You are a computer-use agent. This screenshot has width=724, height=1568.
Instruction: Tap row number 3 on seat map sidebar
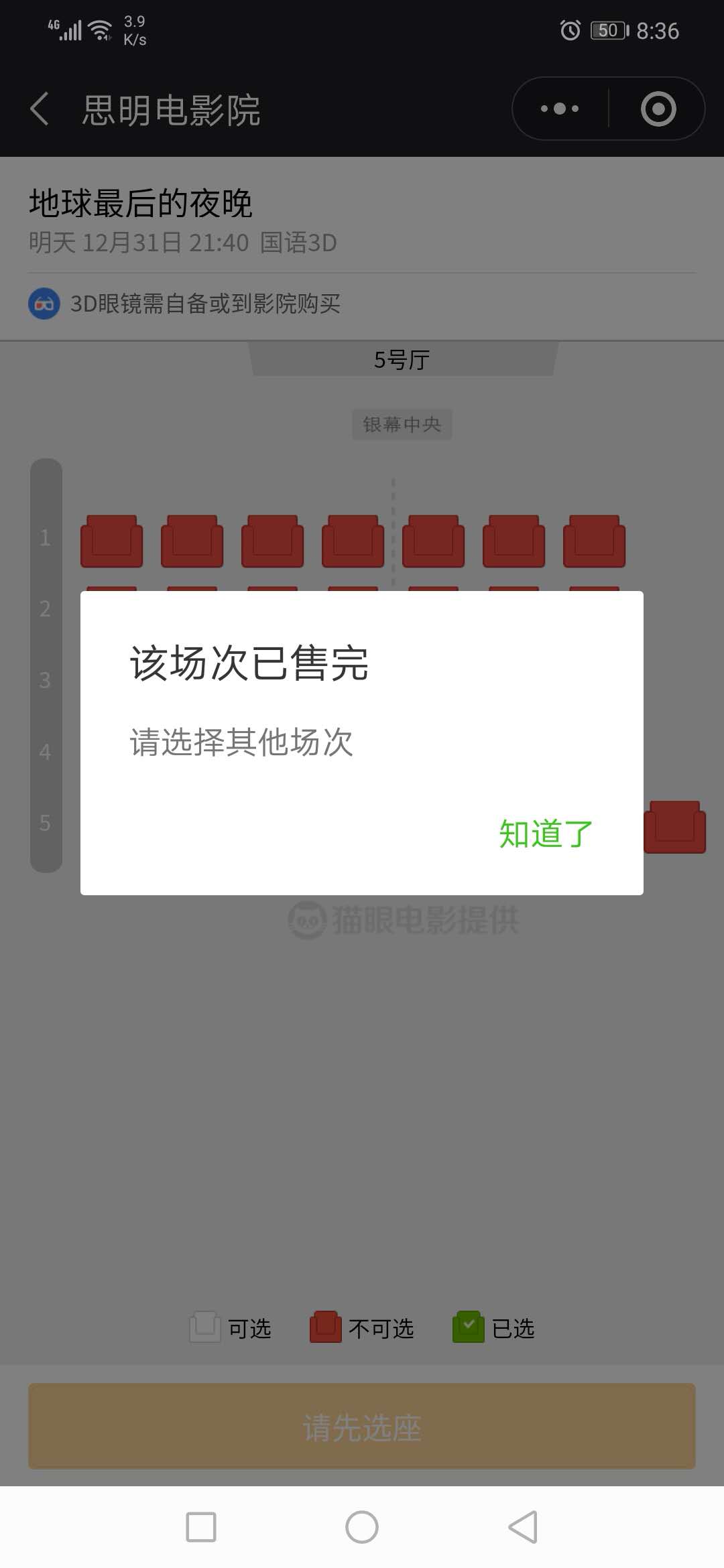coord(46,680)
